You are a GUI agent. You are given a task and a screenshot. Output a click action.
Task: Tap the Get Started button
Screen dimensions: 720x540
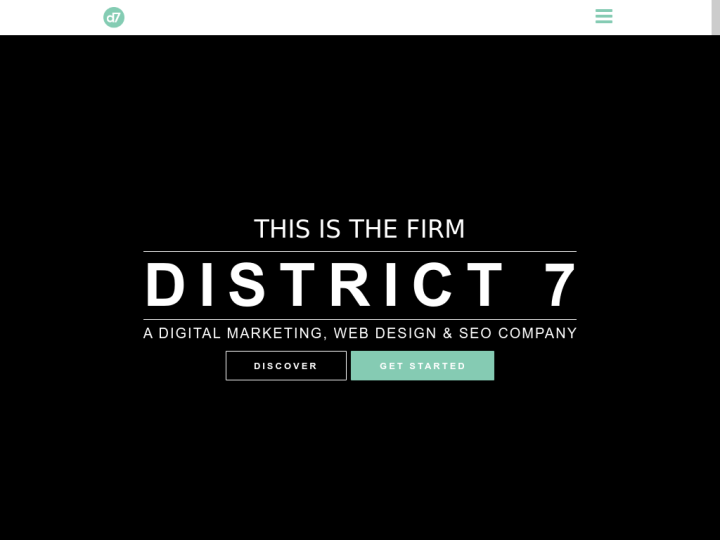(422, 366)
